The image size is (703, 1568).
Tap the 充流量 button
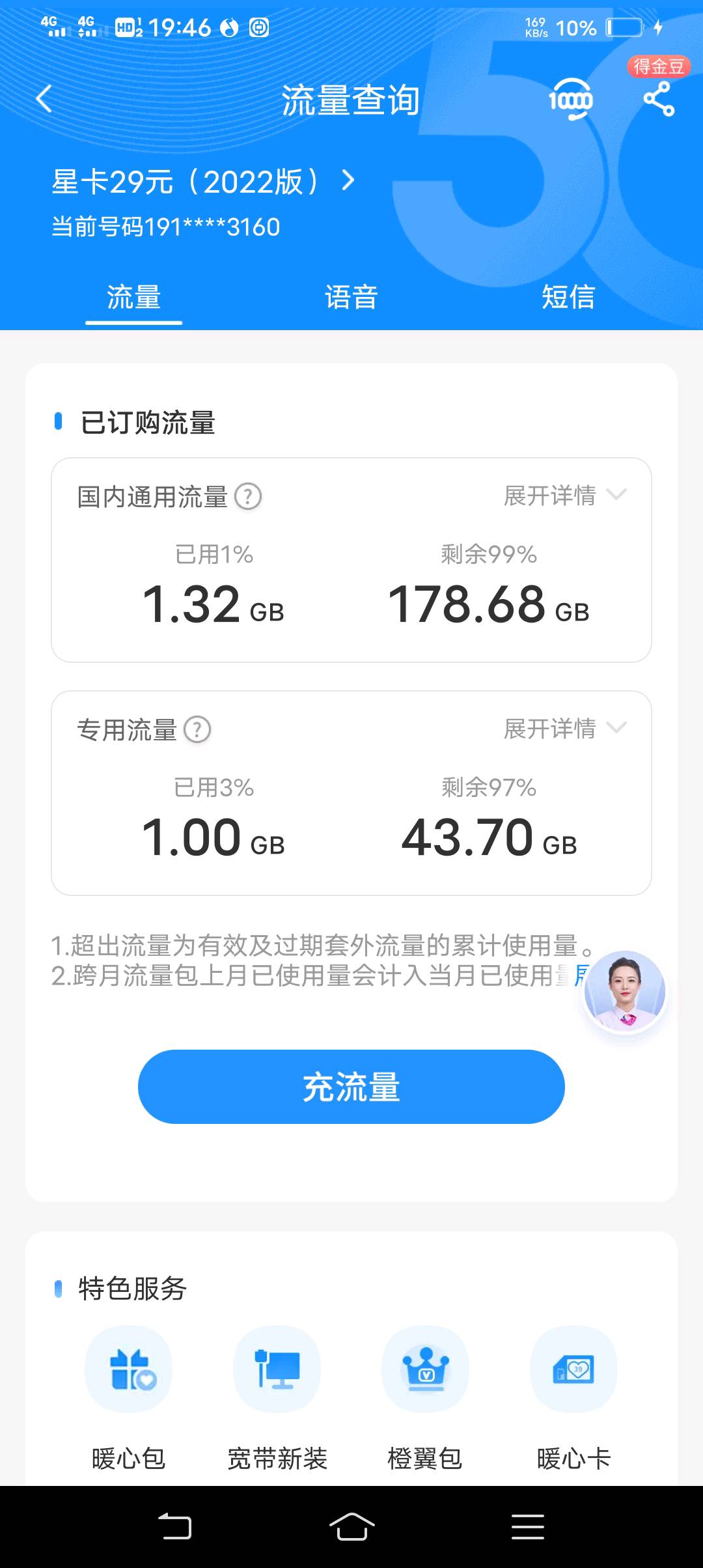coord(351,1087)
